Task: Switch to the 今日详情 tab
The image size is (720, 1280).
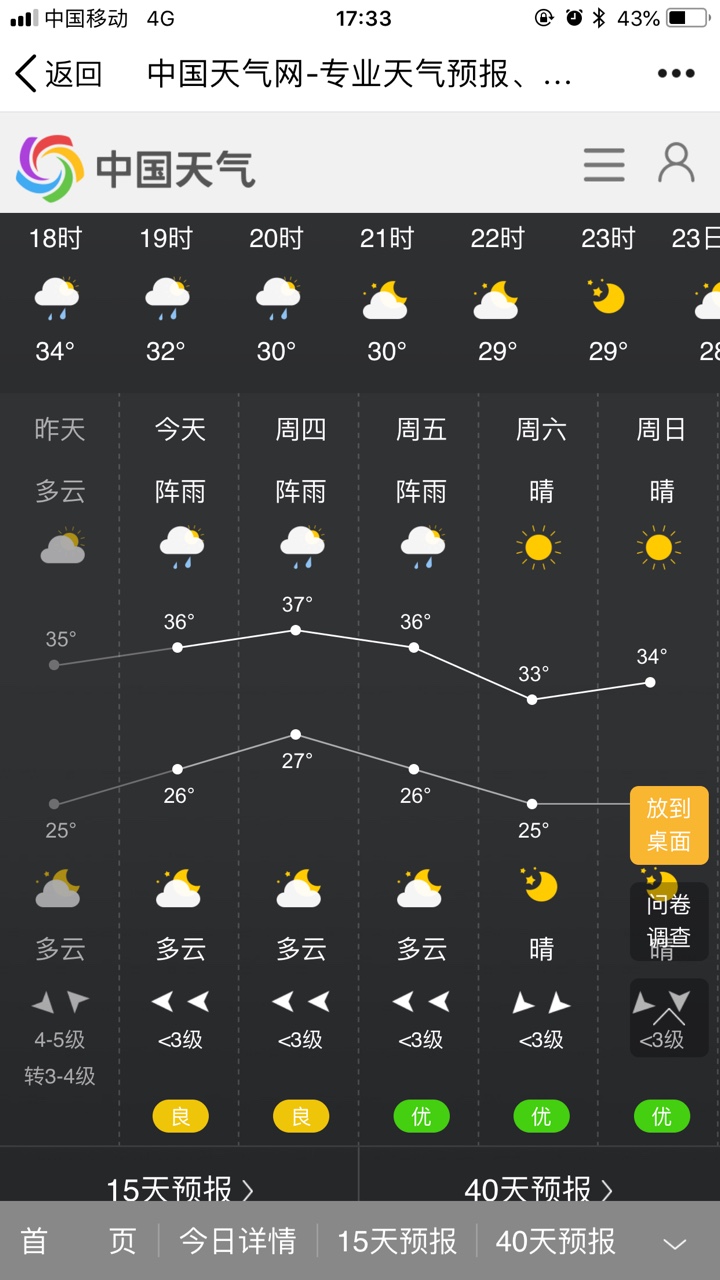Action: pyautogui.click(x=238, y=1241)
